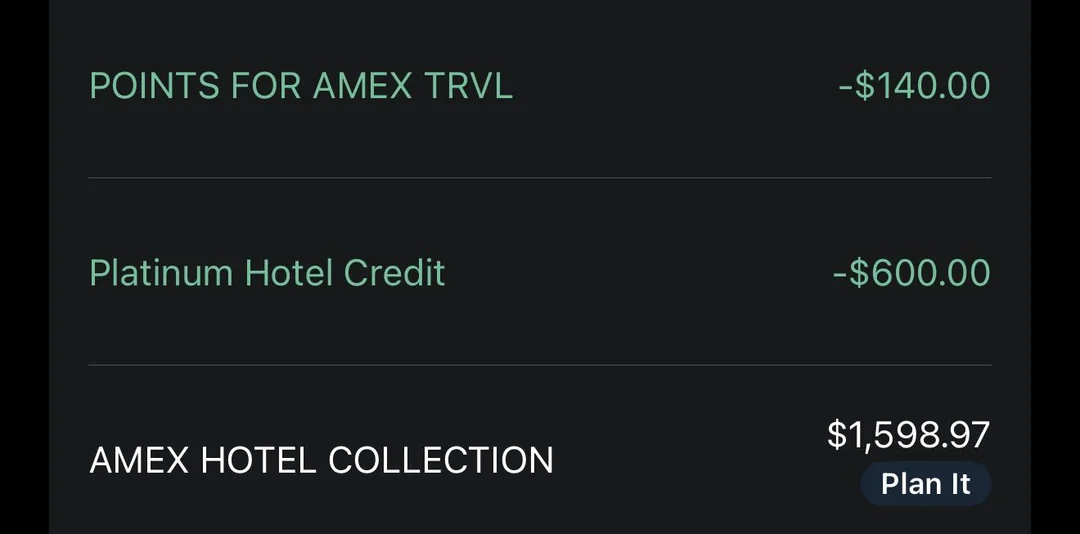The image size is (1080, 534).
Task: Open the POINTS FOR AMEX TRVL transaction
Action: tap(301, 86)
